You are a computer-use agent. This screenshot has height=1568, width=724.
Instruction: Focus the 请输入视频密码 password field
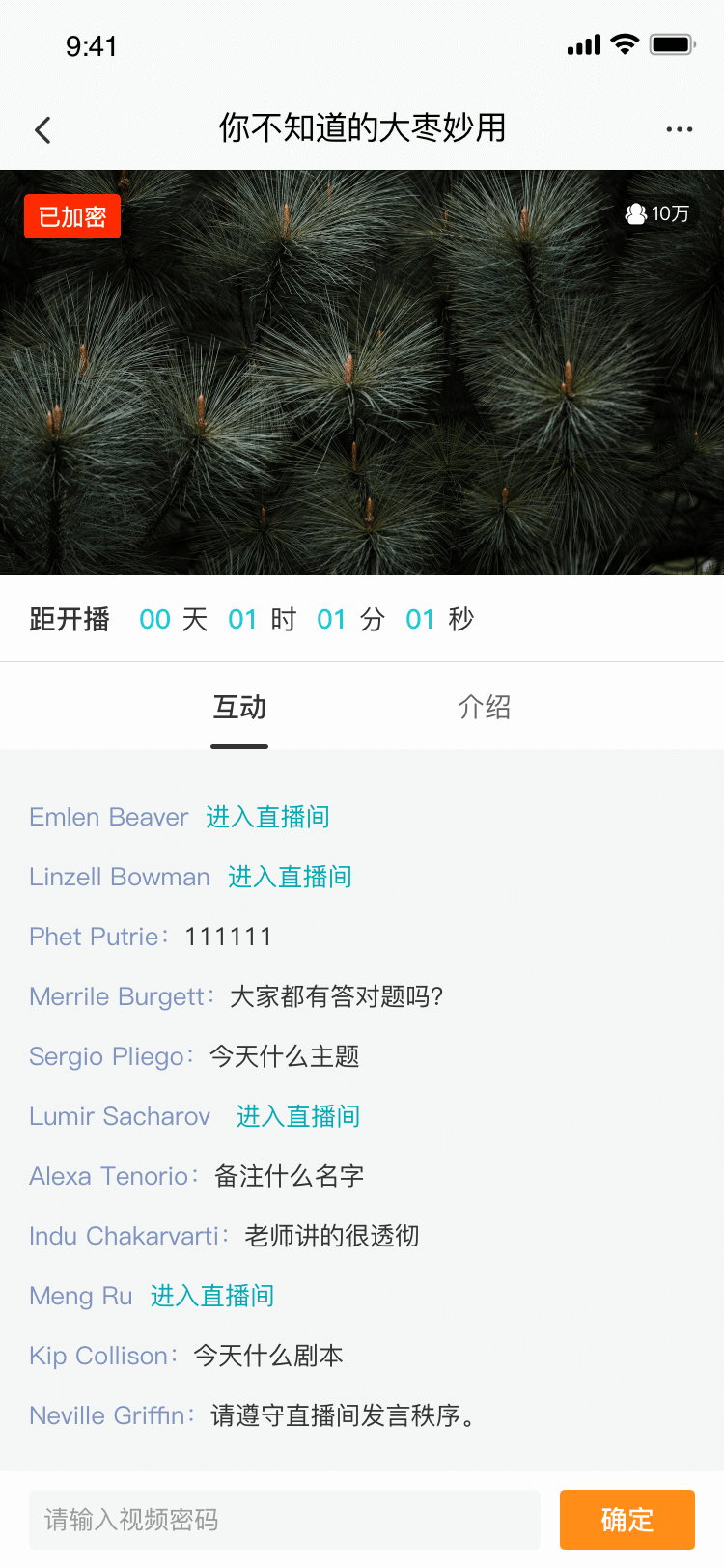pos(284,1520)
